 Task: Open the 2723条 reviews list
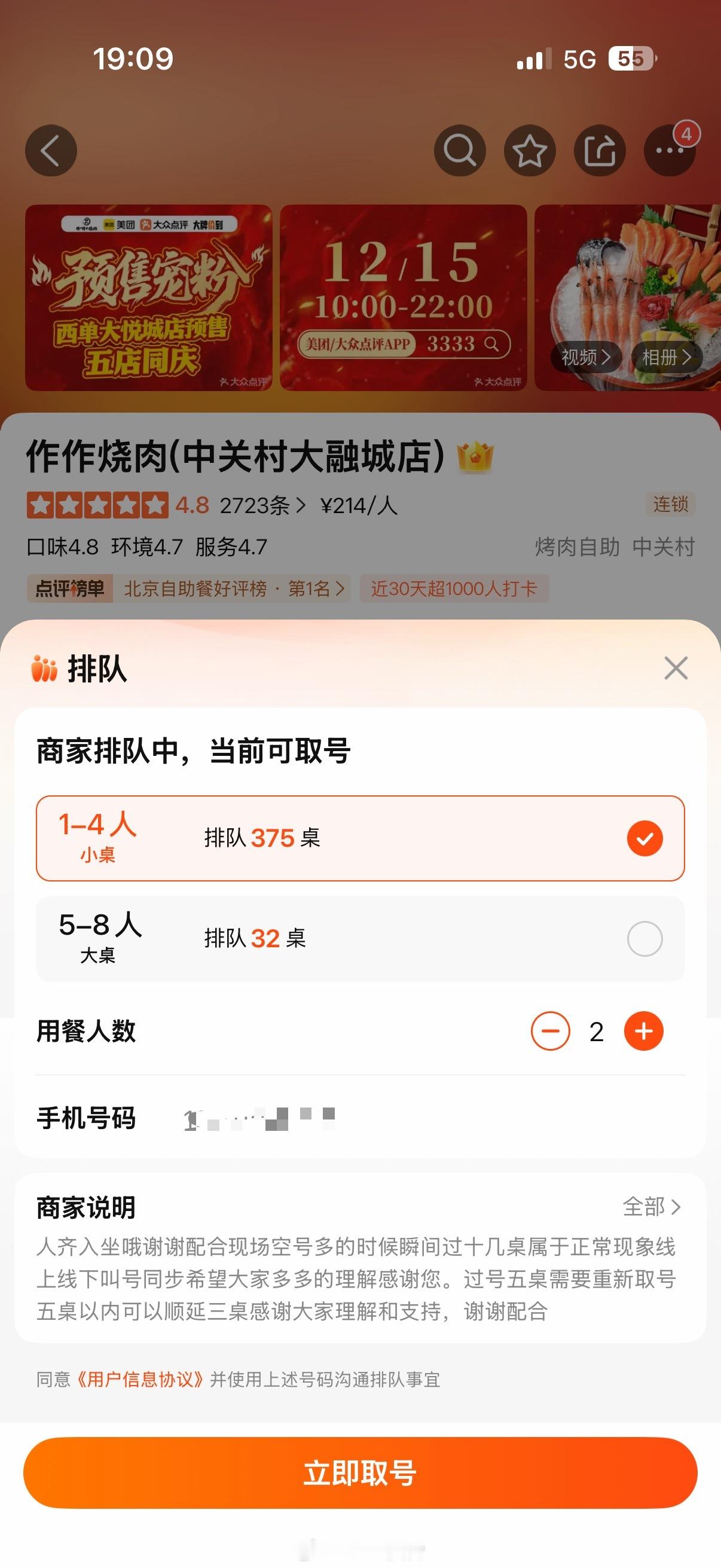point(255,506)
